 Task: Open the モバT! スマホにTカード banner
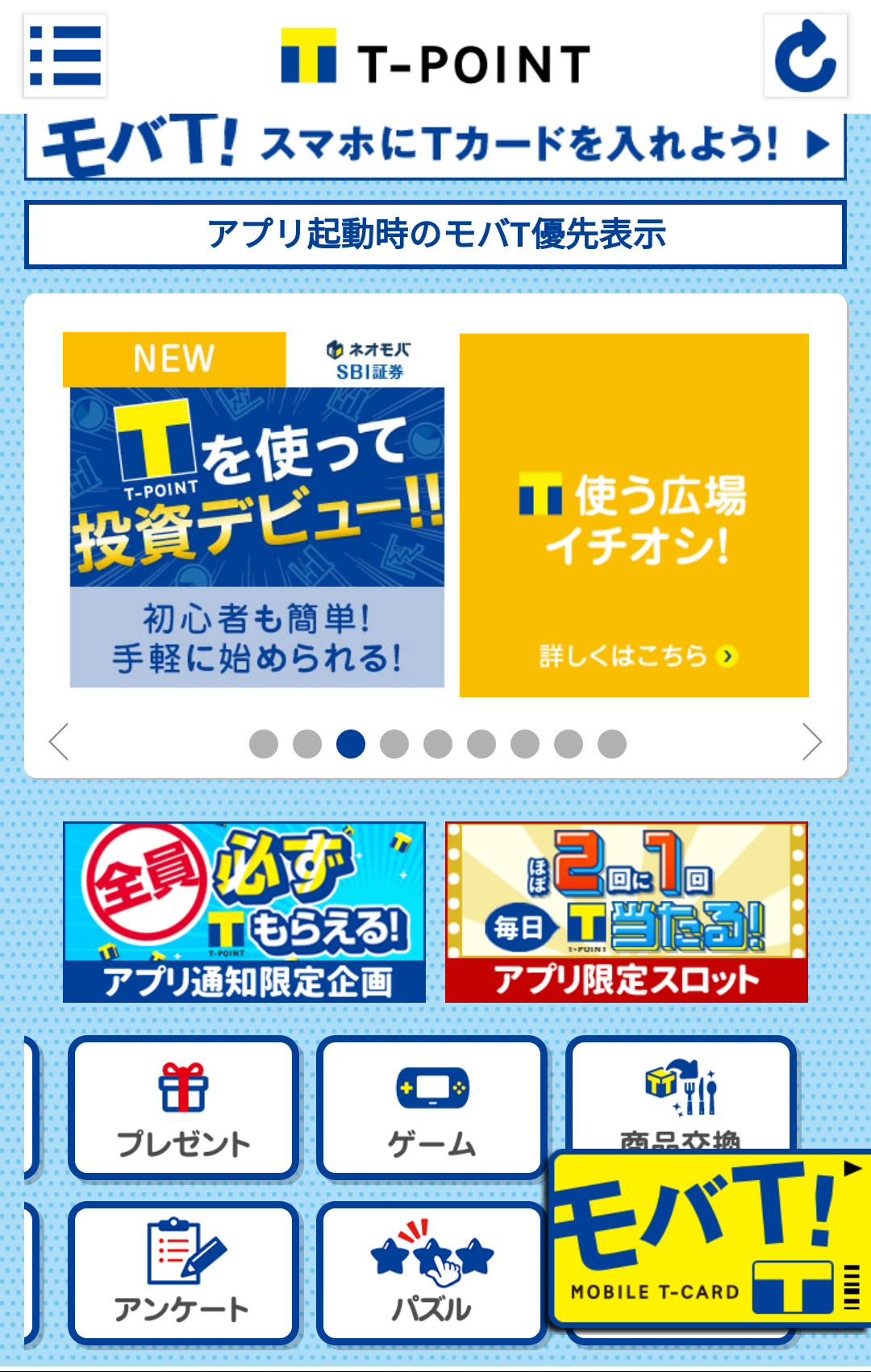(435, 146)
